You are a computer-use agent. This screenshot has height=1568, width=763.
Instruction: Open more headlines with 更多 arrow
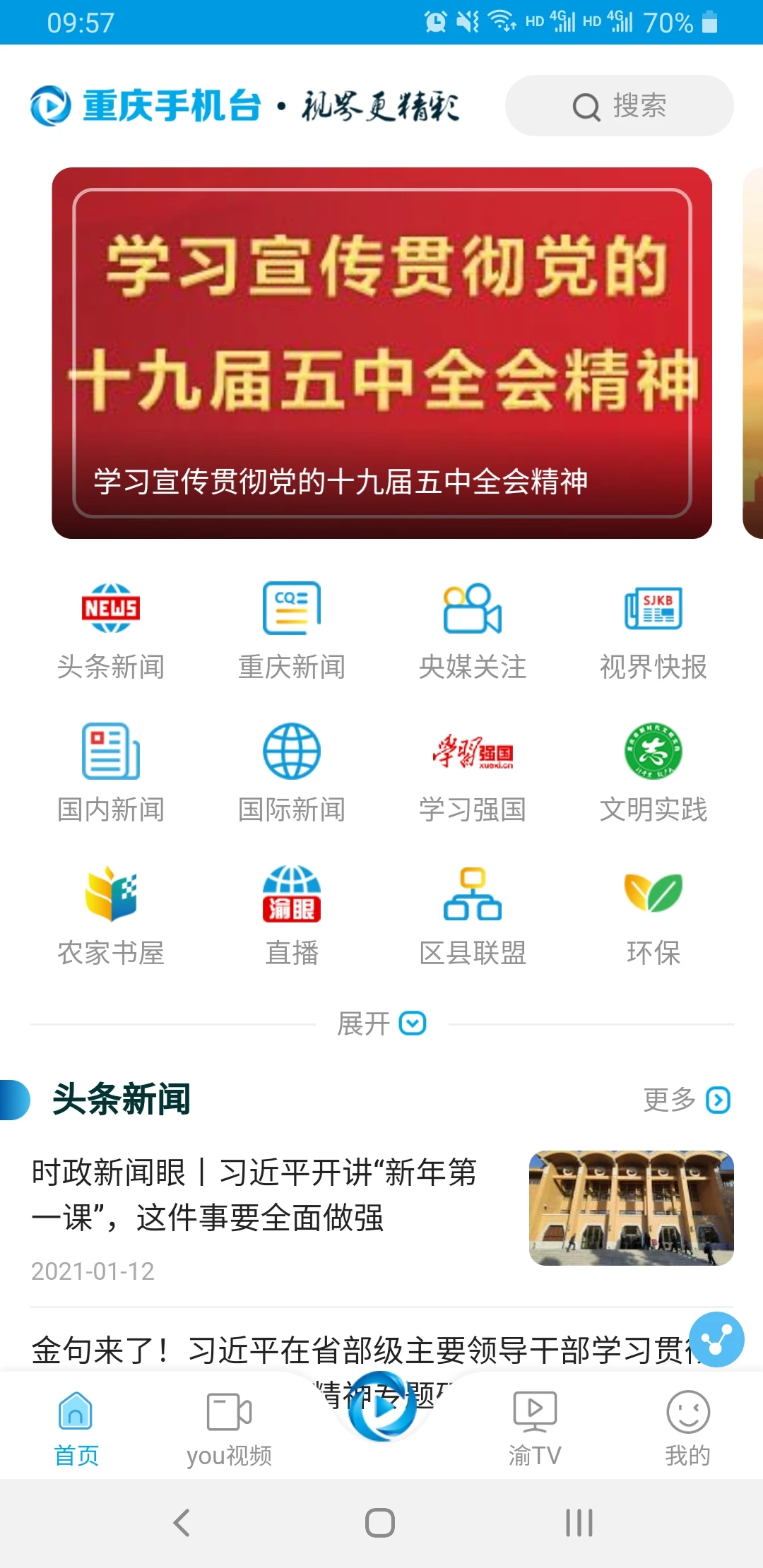682,1099
